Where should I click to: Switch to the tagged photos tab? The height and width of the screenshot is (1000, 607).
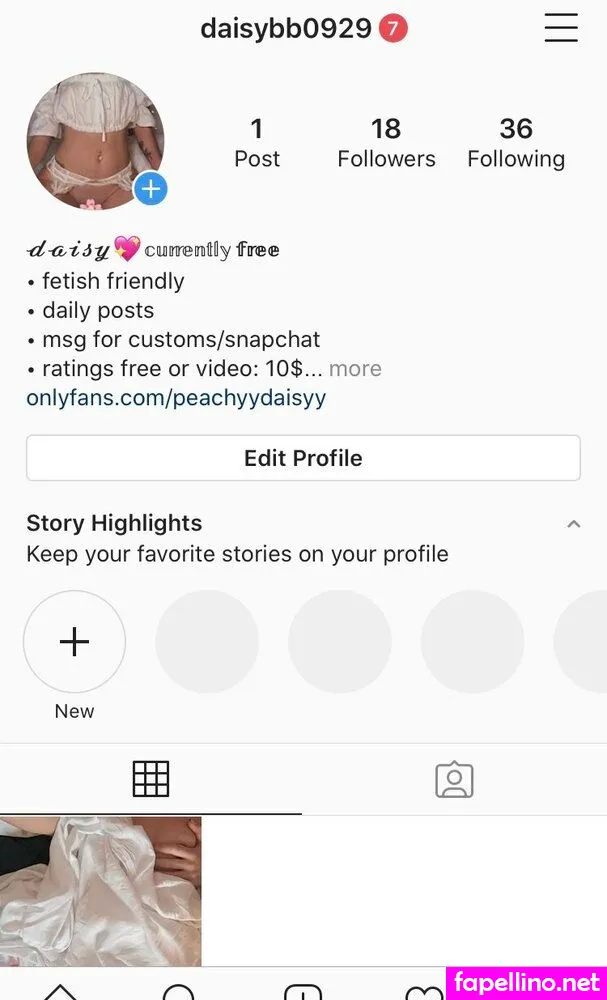click(454, 779)
